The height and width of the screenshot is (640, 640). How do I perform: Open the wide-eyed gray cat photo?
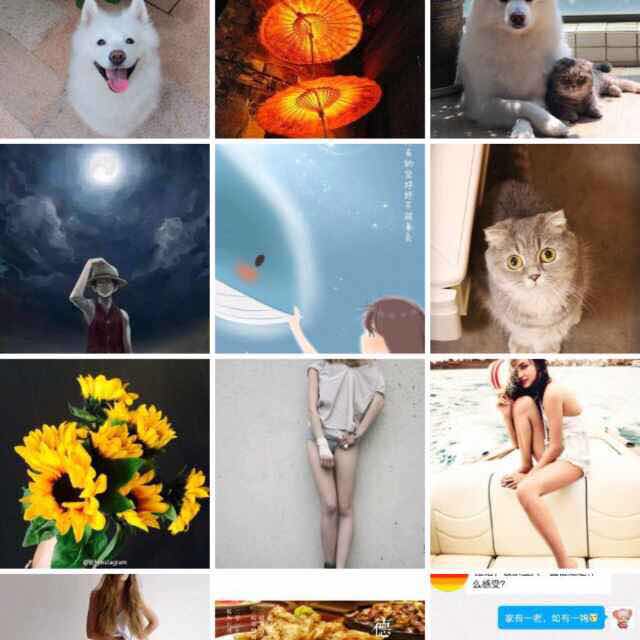(535, 248)
